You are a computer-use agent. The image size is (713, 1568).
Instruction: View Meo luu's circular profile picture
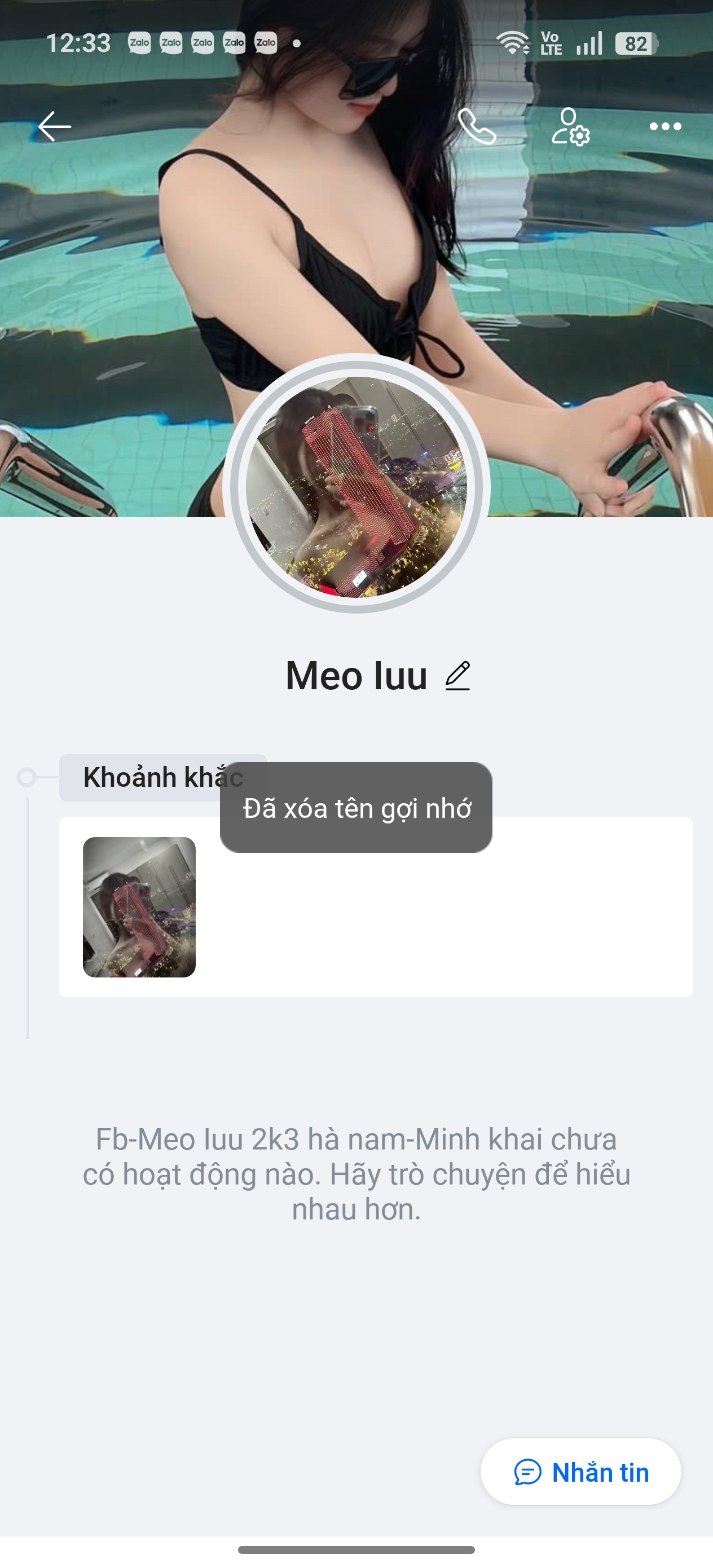click(356, 486)
